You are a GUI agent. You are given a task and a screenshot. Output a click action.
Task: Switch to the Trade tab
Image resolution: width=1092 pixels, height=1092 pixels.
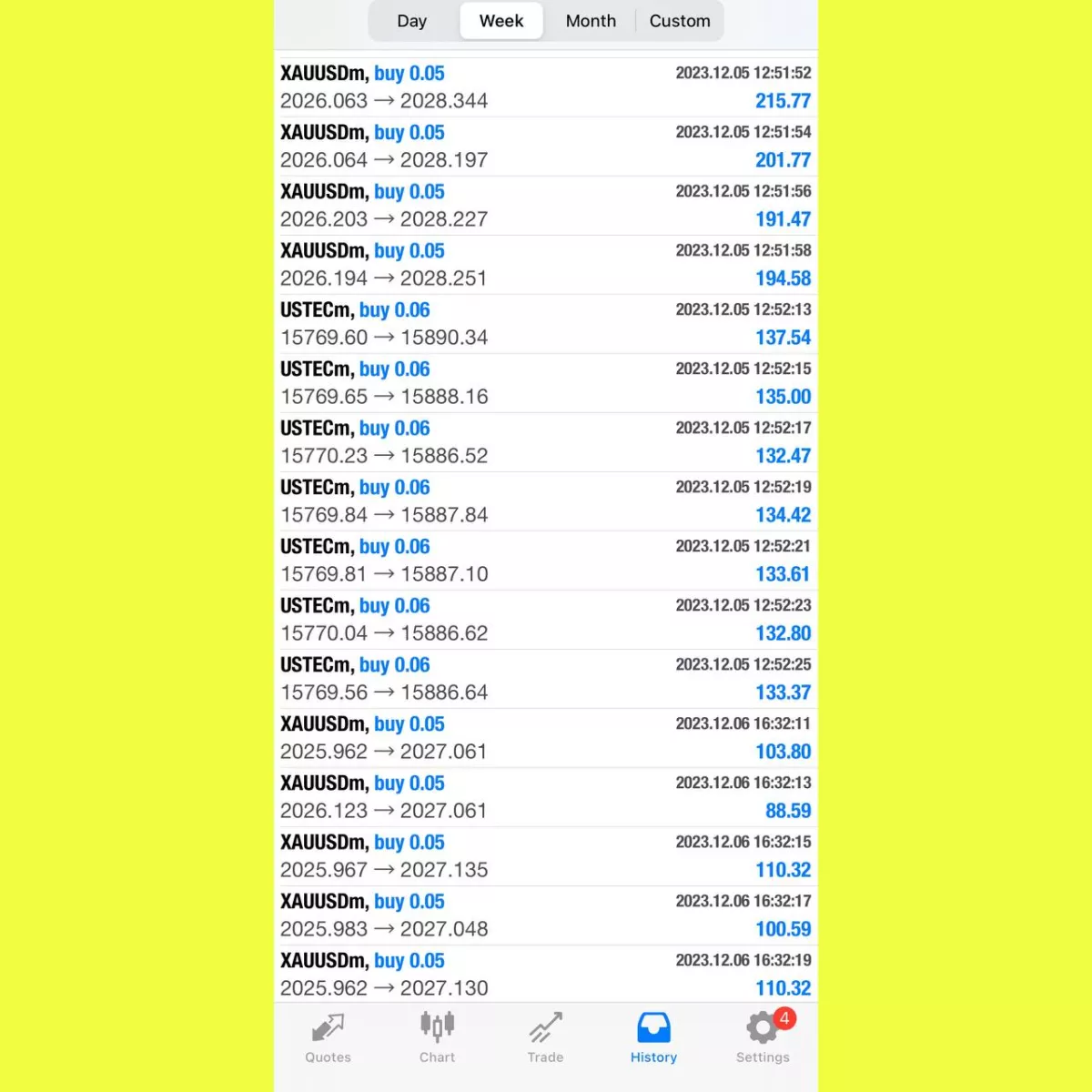[545, 1037]
